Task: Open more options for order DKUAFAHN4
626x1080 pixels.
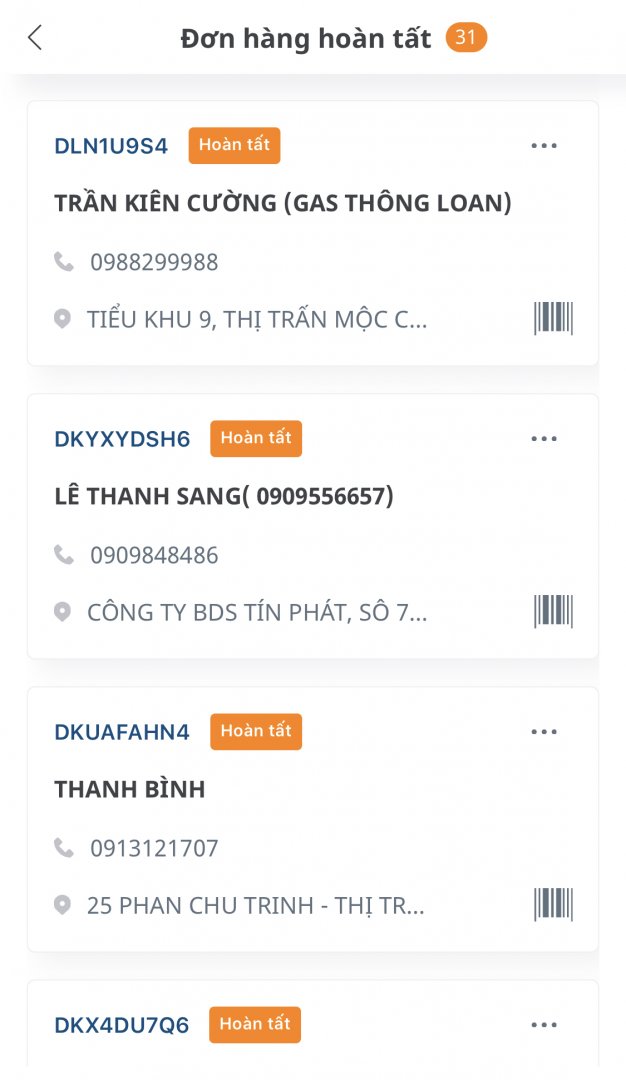Action: coord(544,732)
